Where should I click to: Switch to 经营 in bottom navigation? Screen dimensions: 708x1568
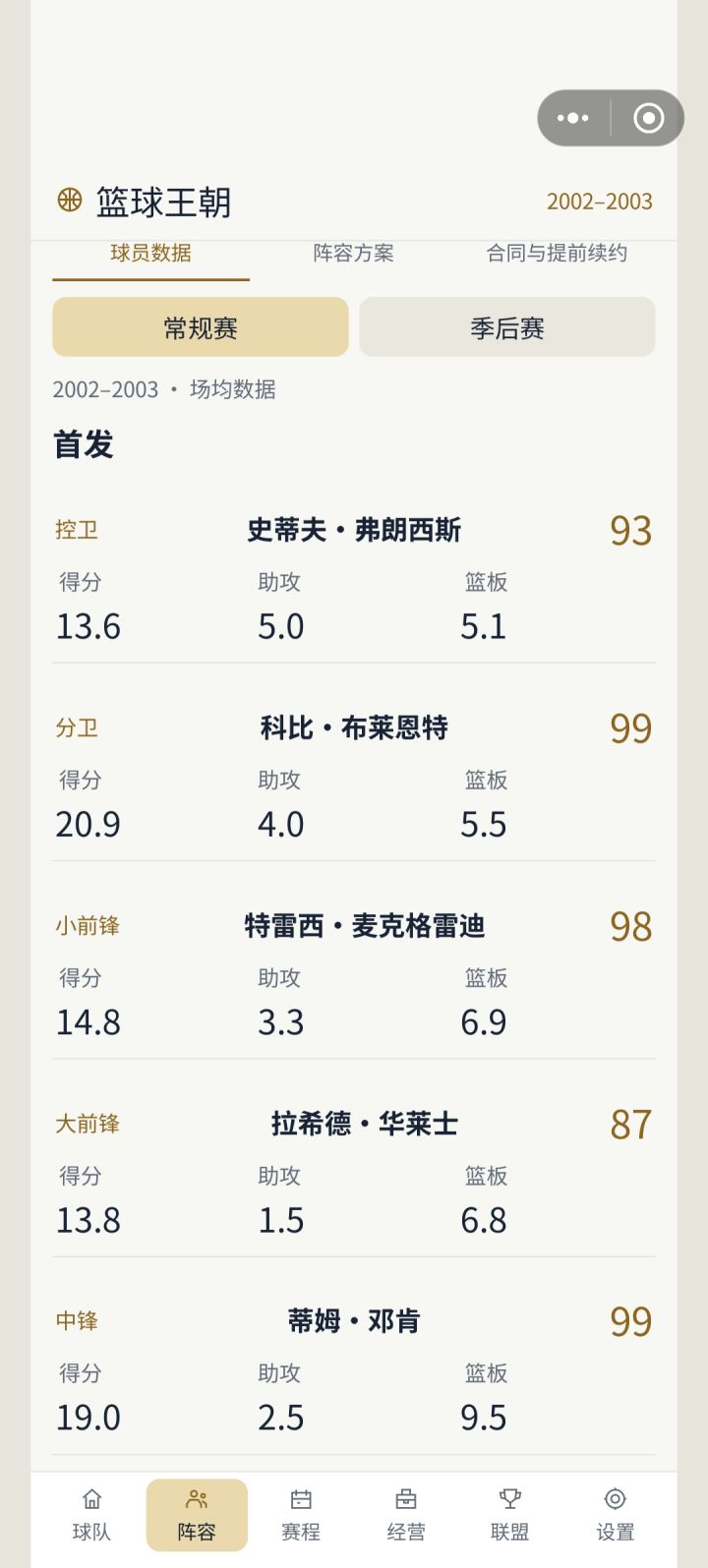406,1515
